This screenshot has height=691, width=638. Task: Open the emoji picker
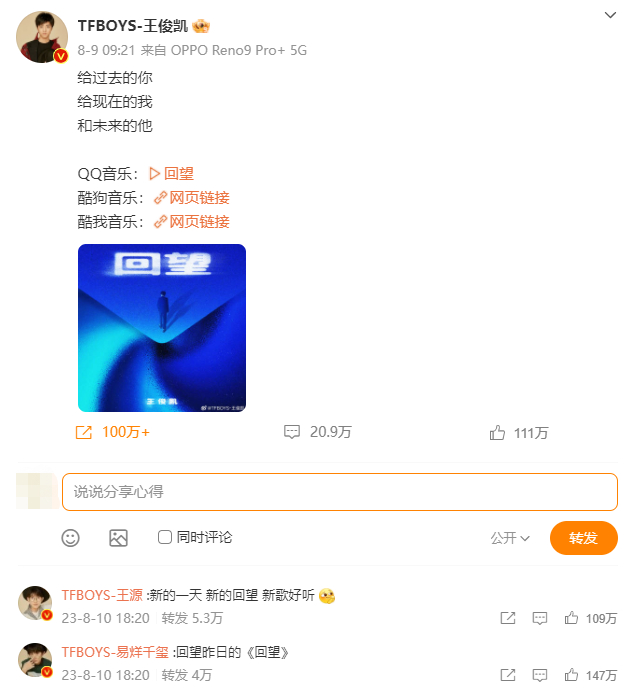71,538
